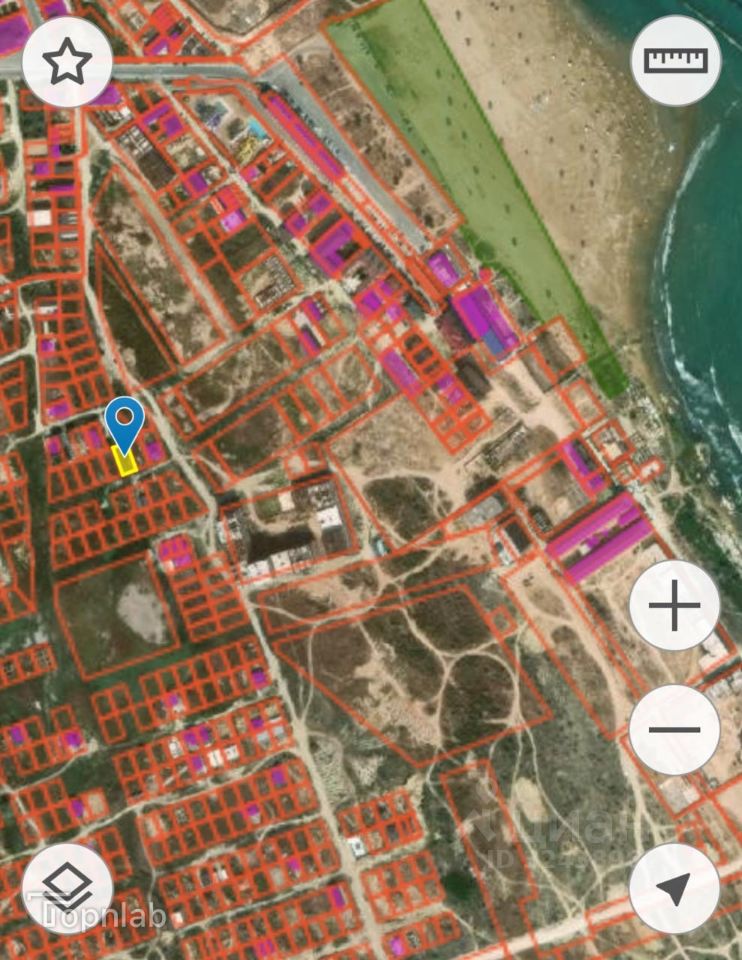This screenshot has height=960, width=742.
Task: Zoom in with the plus button
Action: [675, 605]
